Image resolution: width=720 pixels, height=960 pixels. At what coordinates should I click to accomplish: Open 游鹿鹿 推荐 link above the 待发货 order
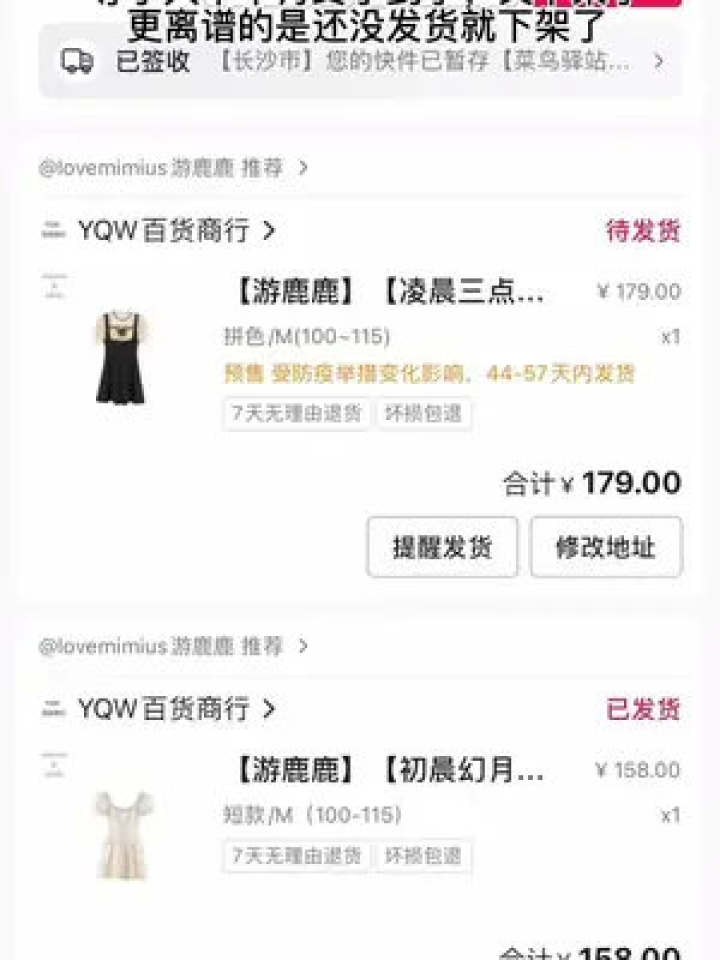coord(173,168)
